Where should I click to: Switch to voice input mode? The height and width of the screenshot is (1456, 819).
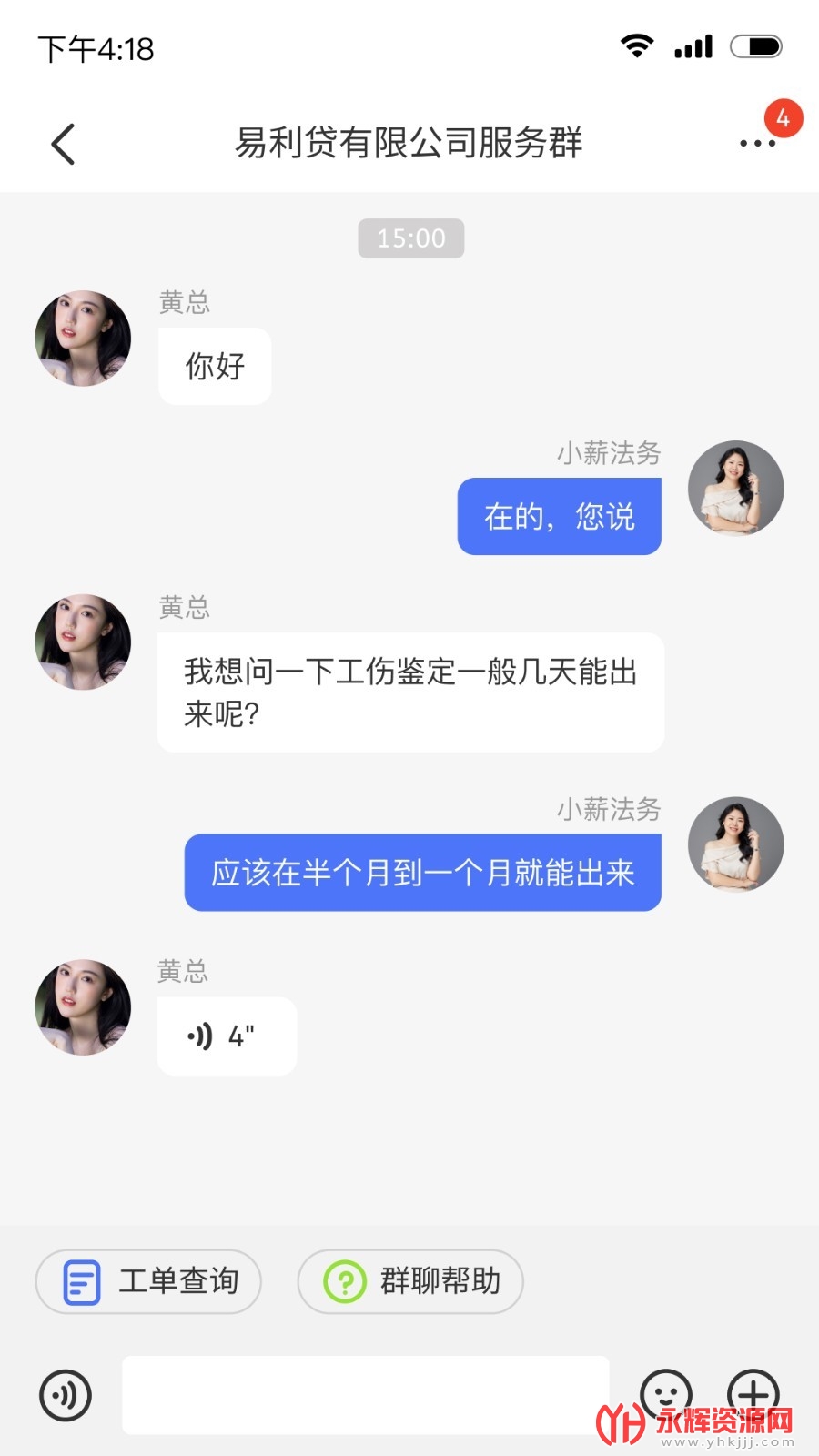coord(66,1395)
